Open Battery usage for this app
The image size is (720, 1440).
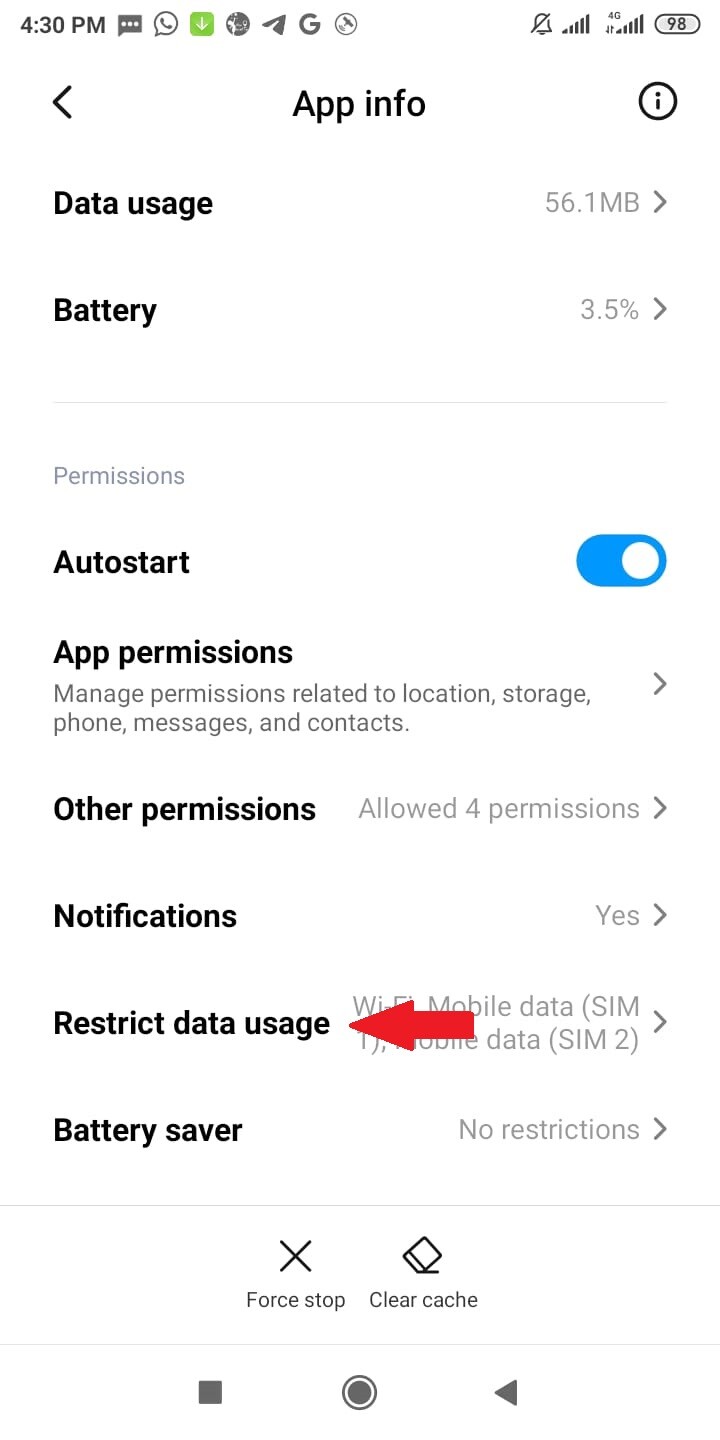coord(360,310)
